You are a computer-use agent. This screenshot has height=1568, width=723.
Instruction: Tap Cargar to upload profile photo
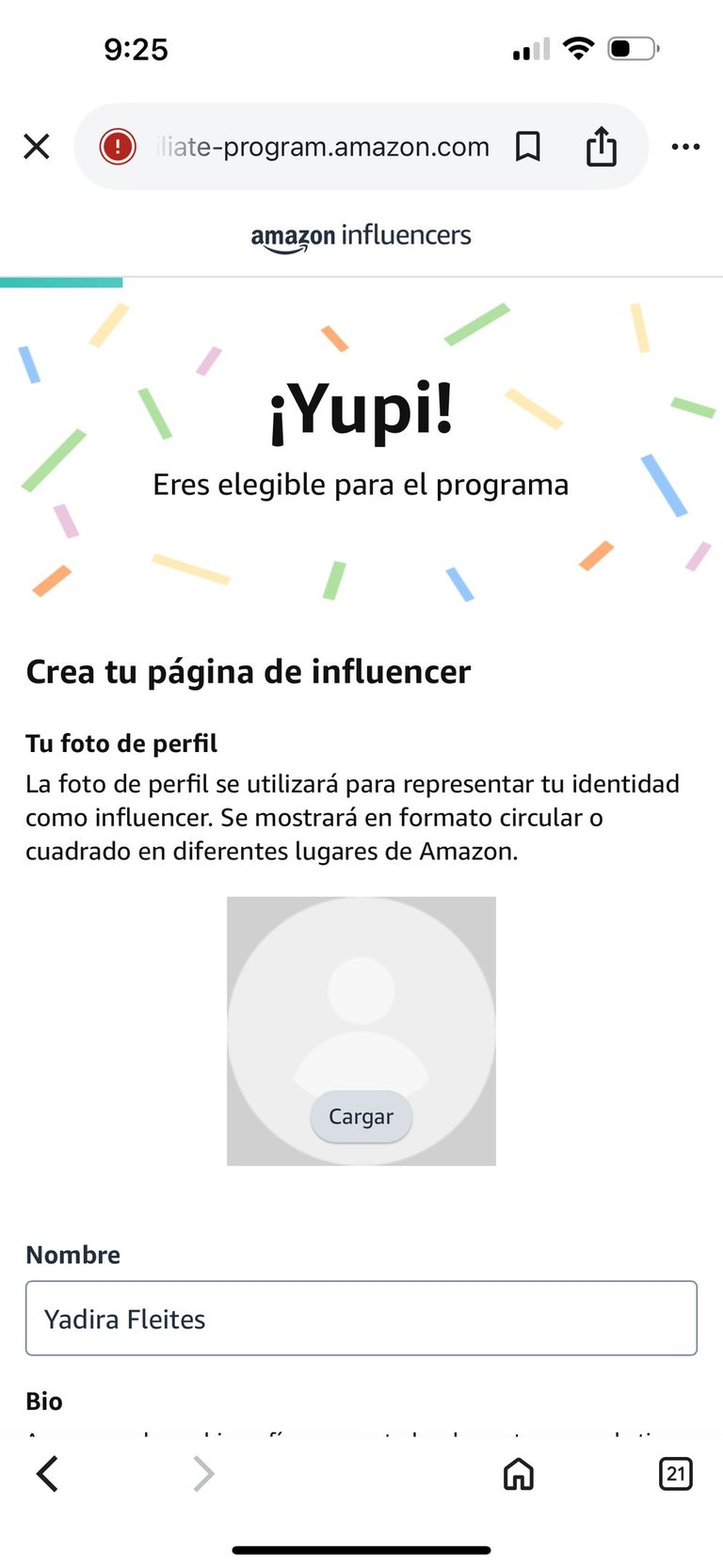361,1116
